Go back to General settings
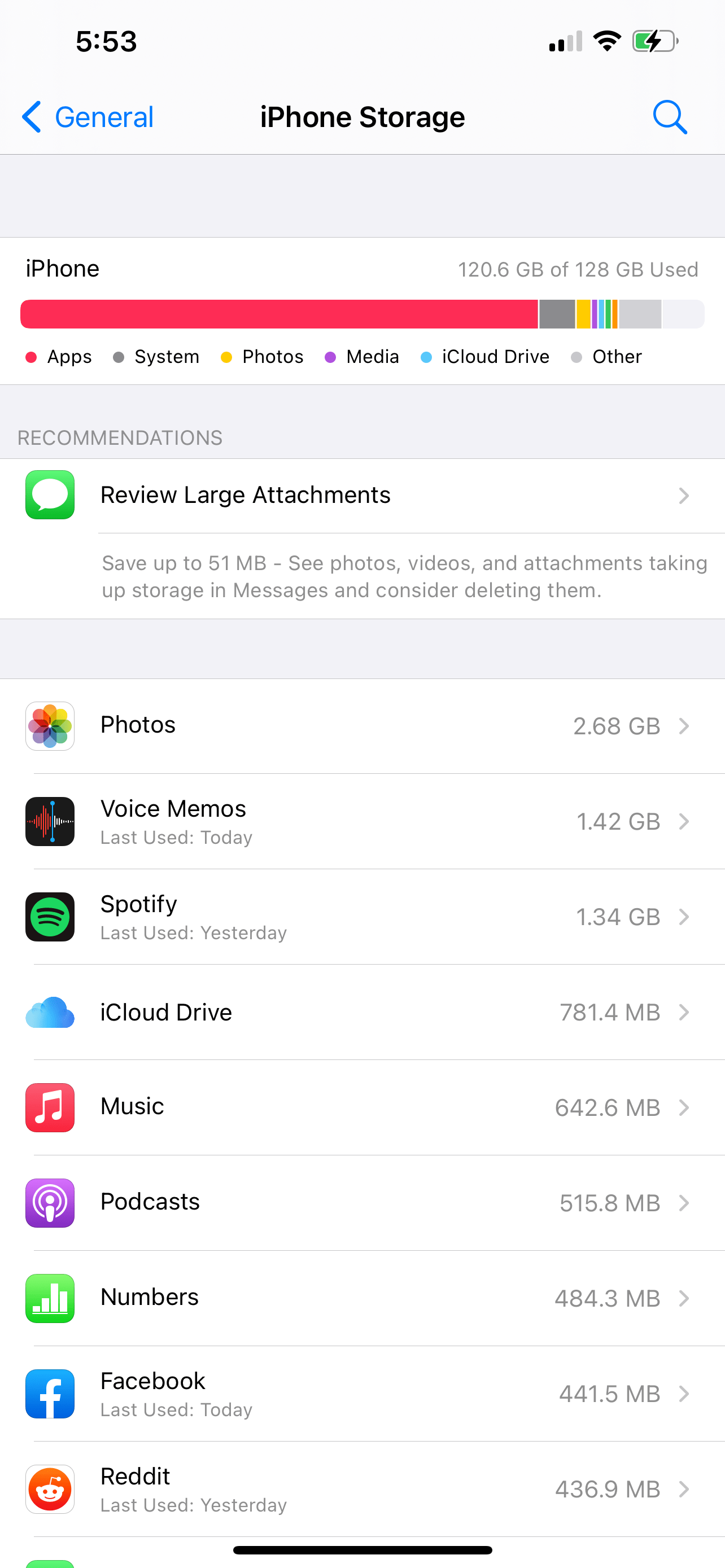The image size is (725, 1568). coord(86,117)
